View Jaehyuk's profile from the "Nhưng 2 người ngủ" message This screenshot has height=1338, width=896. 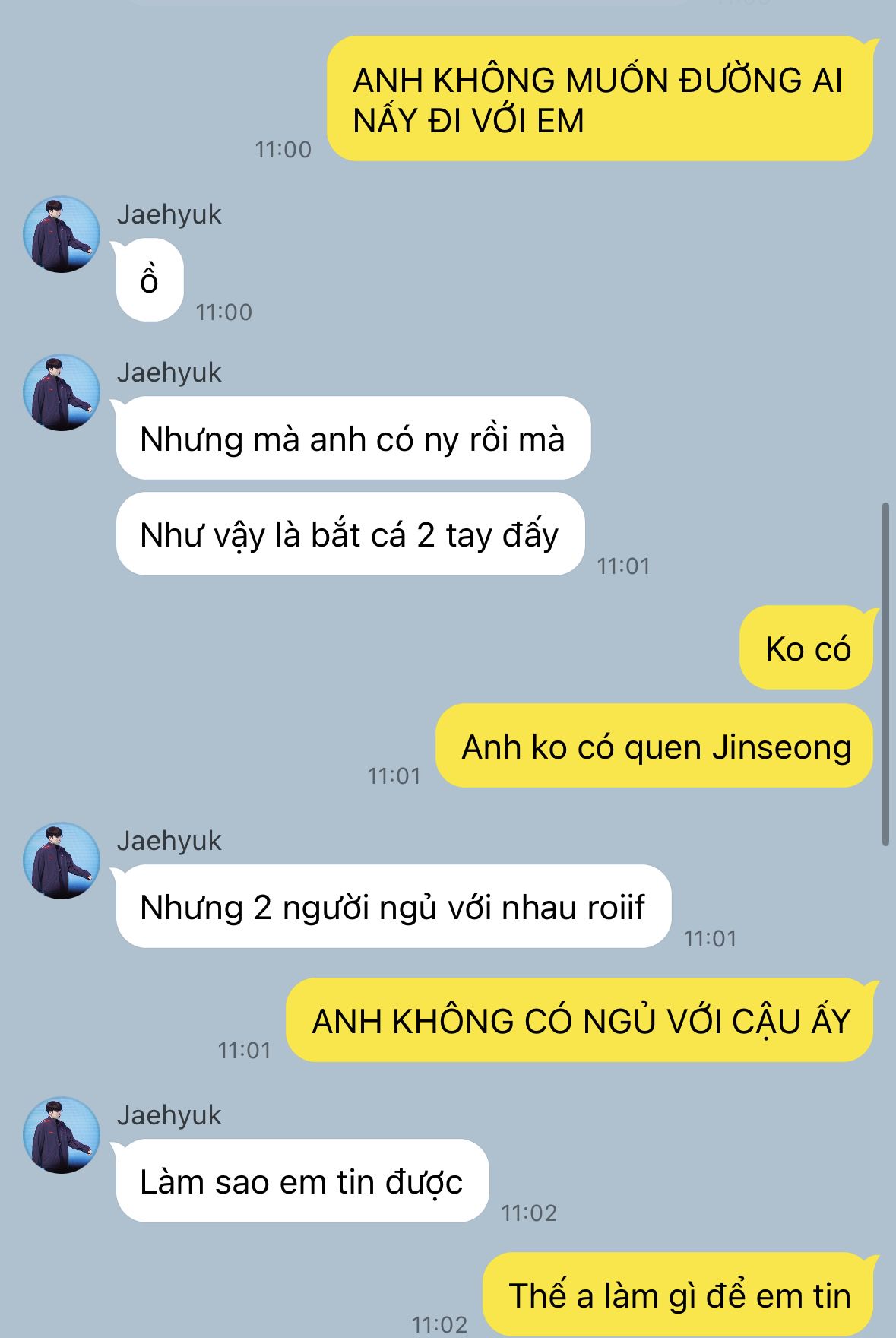[62, 861]
